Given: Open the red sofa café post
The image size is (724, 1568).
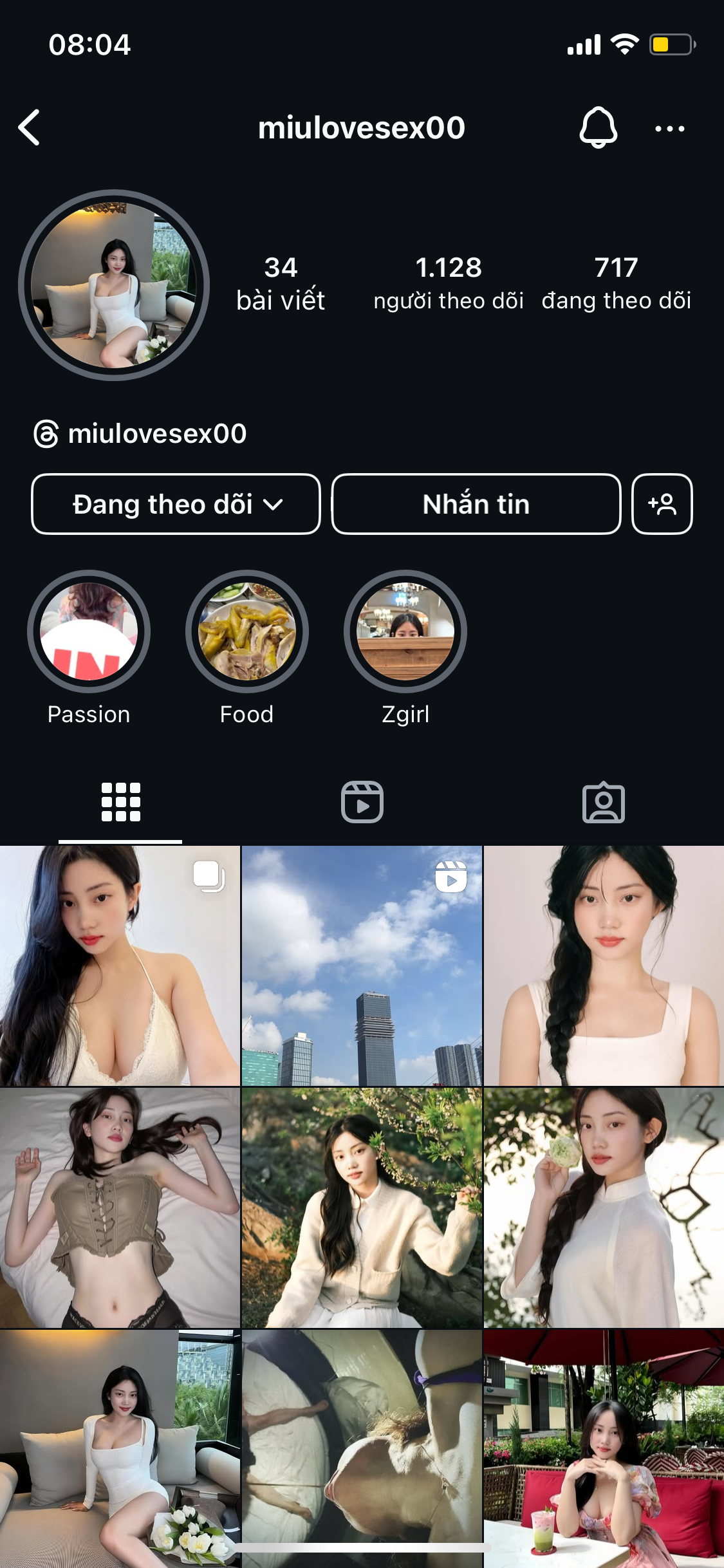Looking at the screenshot, I should pyautogui.click(x=604, y=1448).
